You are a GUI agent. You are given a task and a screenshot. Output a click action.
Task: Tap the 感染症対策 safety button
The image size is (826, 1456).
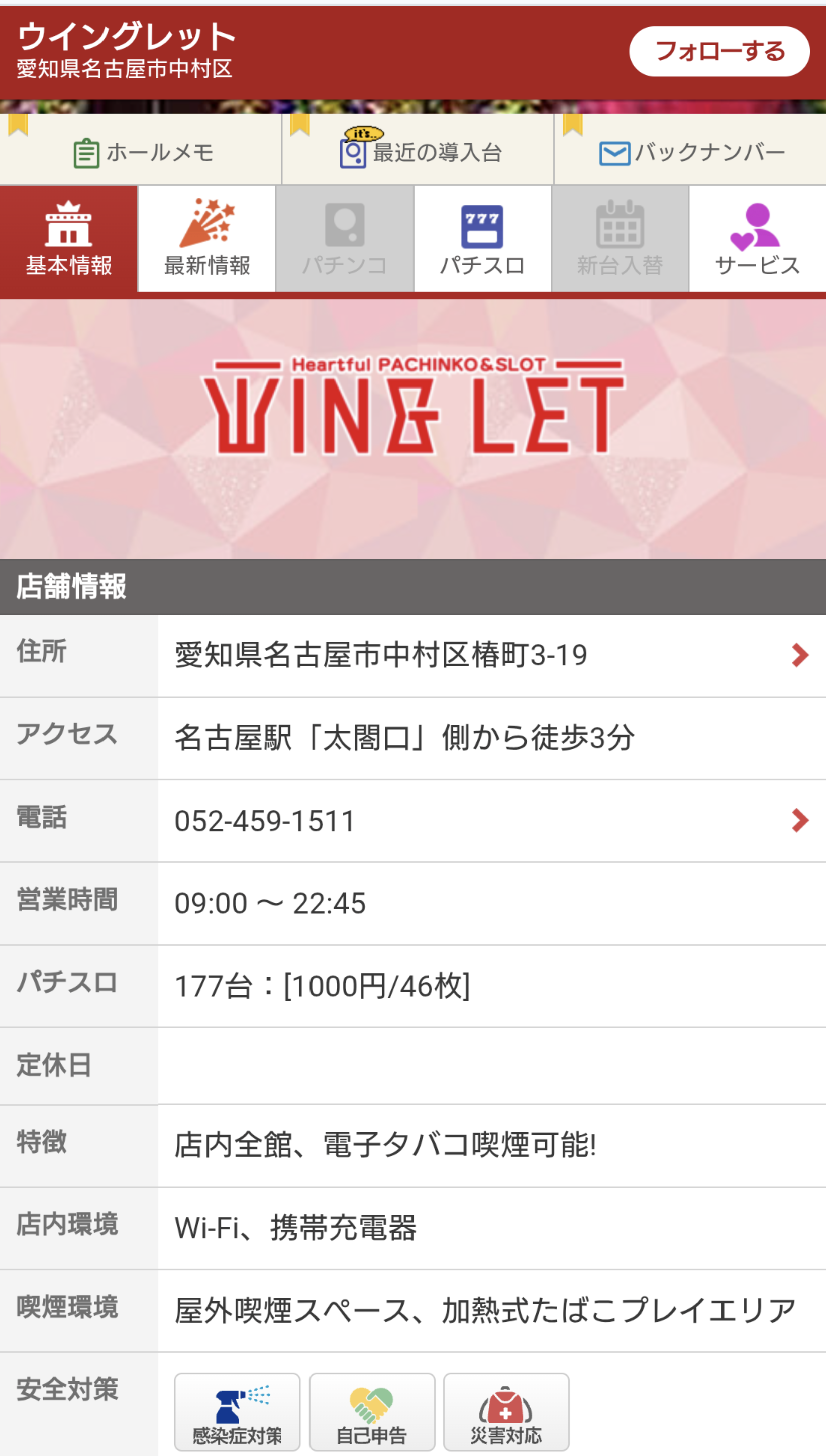click(237, 1412)
